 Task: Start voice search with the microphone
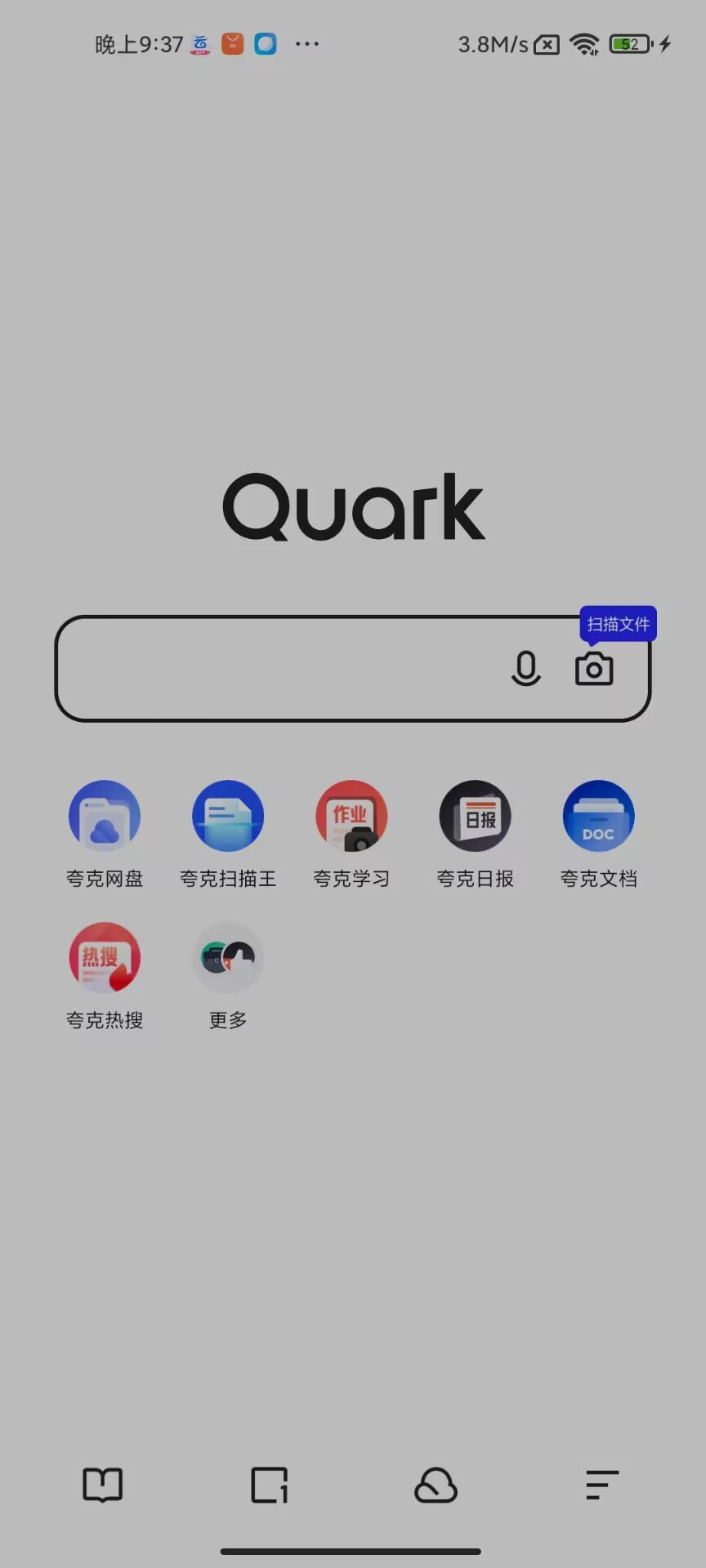tap(525, 669)
